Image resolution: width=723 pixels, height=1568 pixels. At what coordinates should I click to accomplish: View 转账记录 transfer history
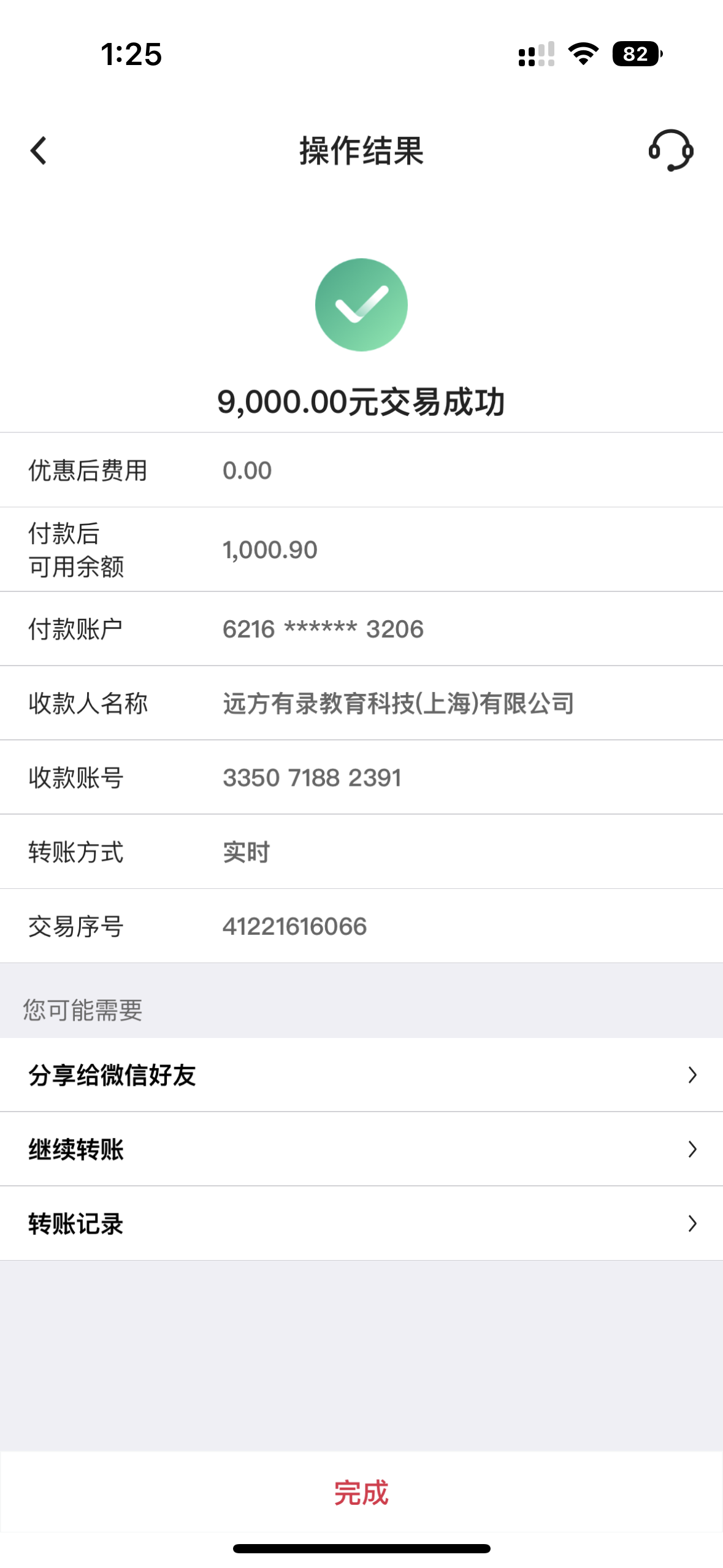click(361, 1223)
